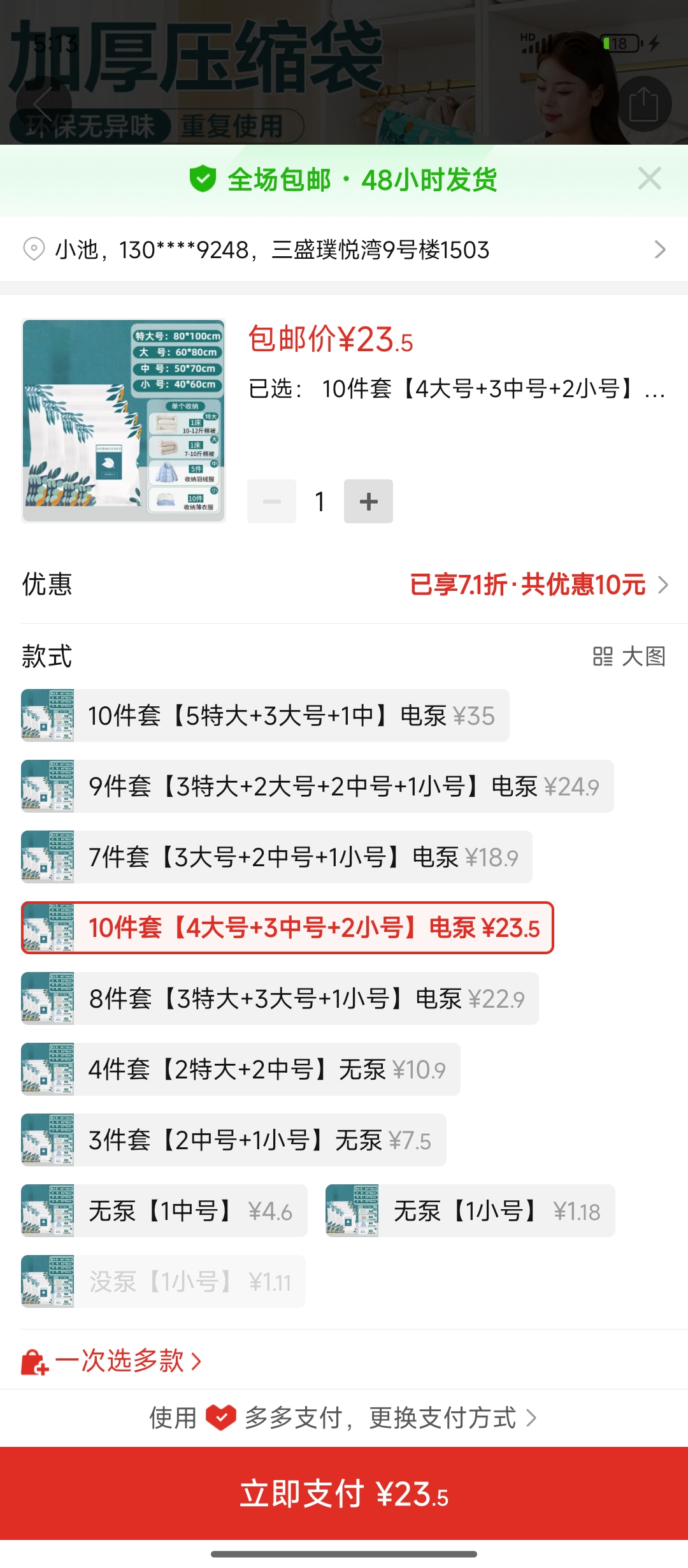Increase quantity with the plus button
The height and width of the screenshot is (1568, 688).
(x=368, y=502)
